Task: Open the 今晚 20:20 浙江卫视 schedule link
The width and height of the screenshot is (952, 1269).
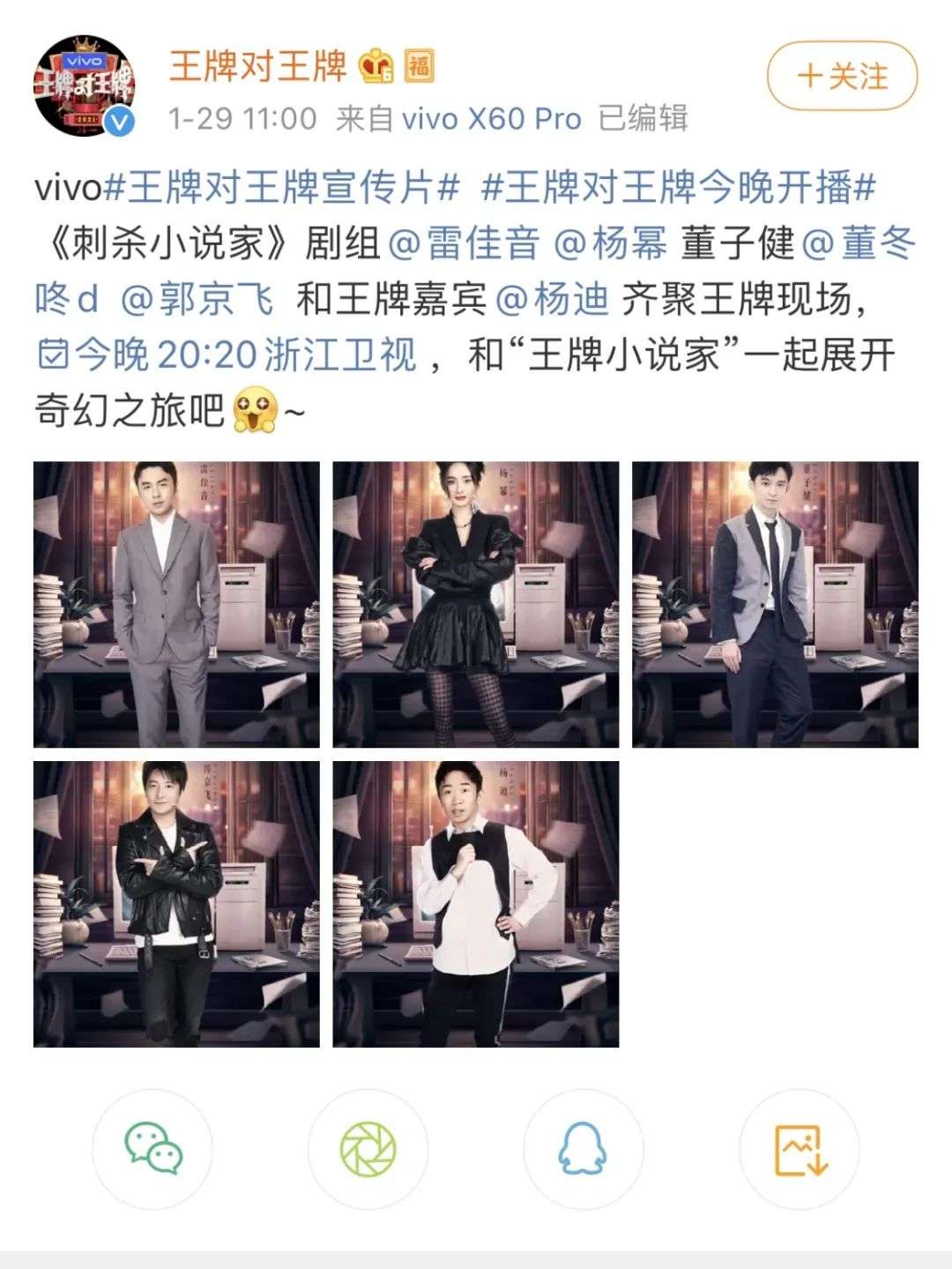Action: (227, 355)
